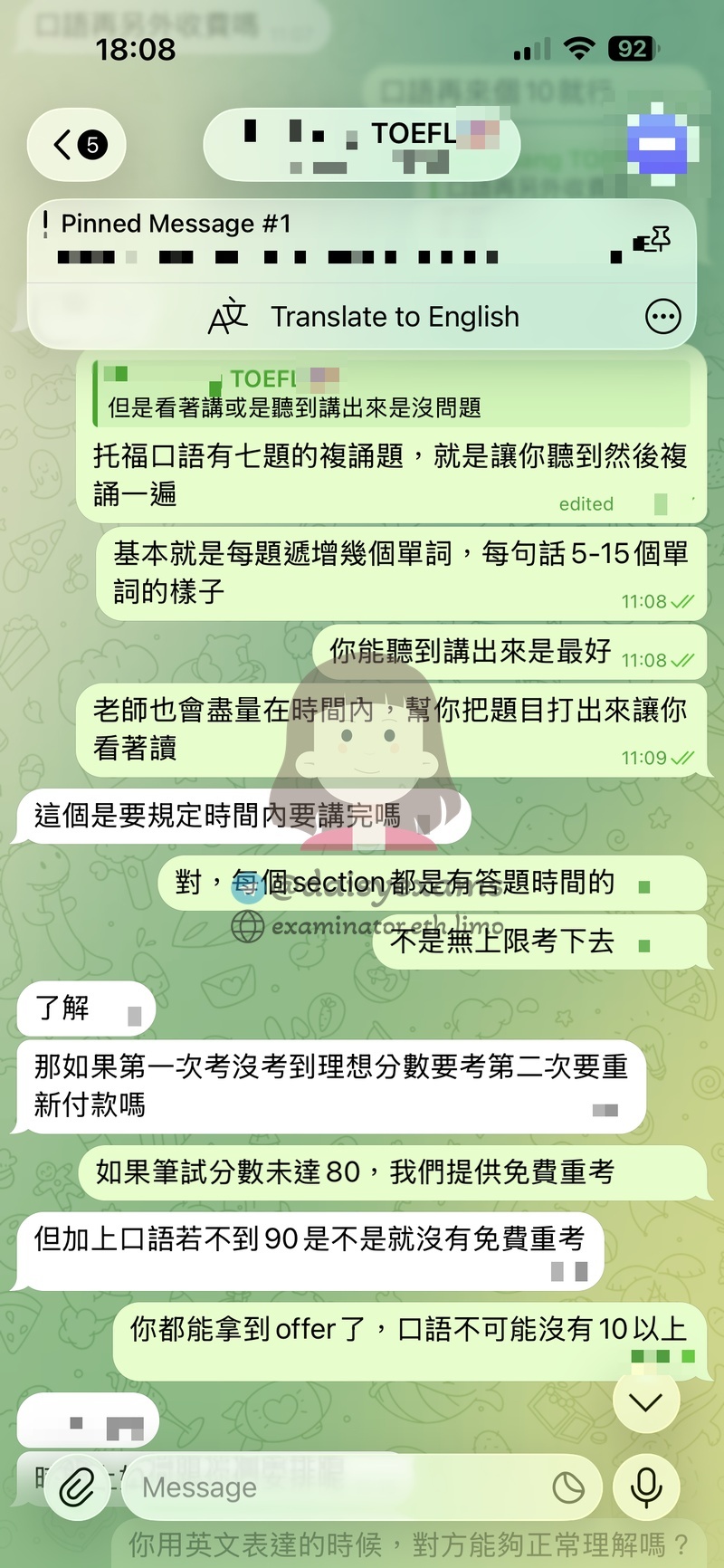Image resolution: width=724 pixels, height=1568 pixels.
Task: Open translation options ellipsis menu
Action: [662, 317]
